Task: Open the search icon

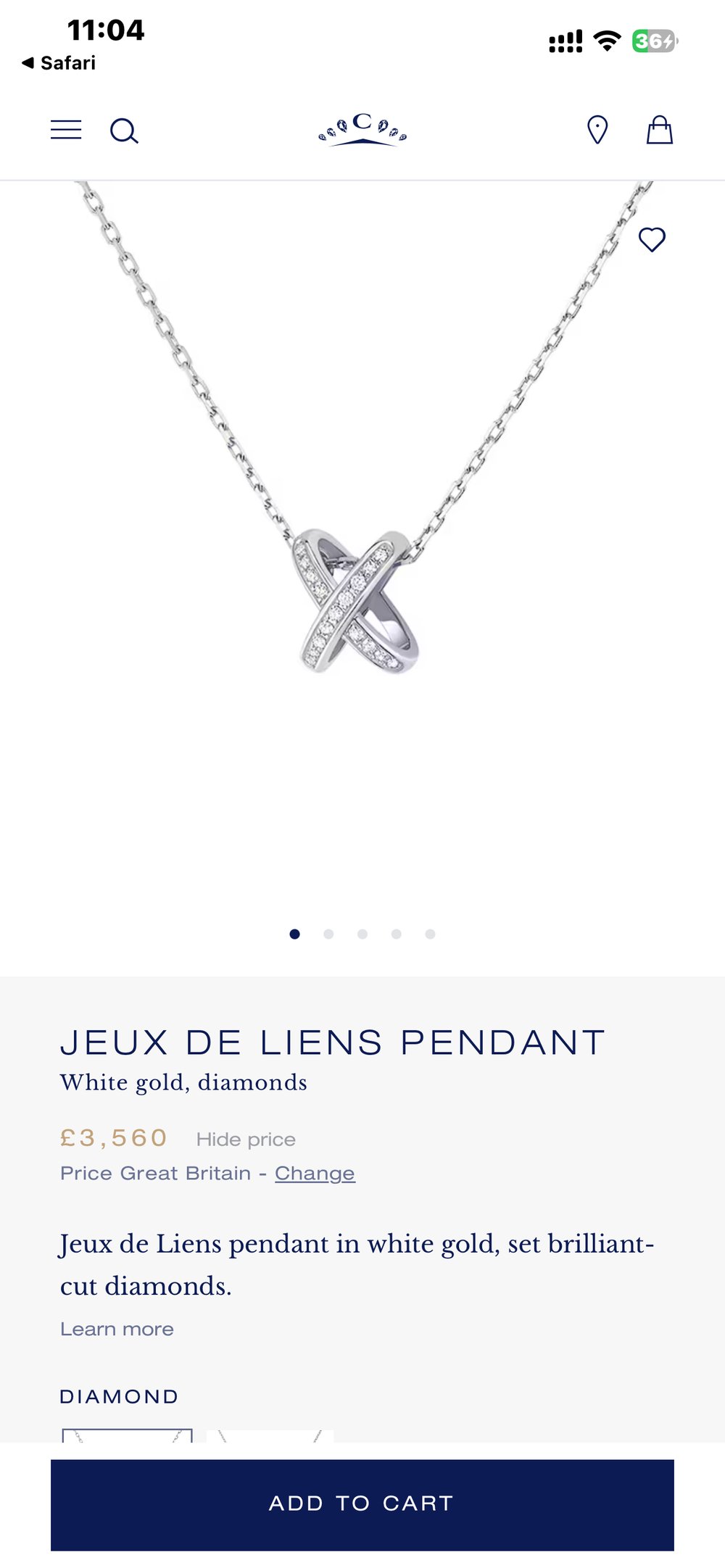Action: tap(124, 131)
